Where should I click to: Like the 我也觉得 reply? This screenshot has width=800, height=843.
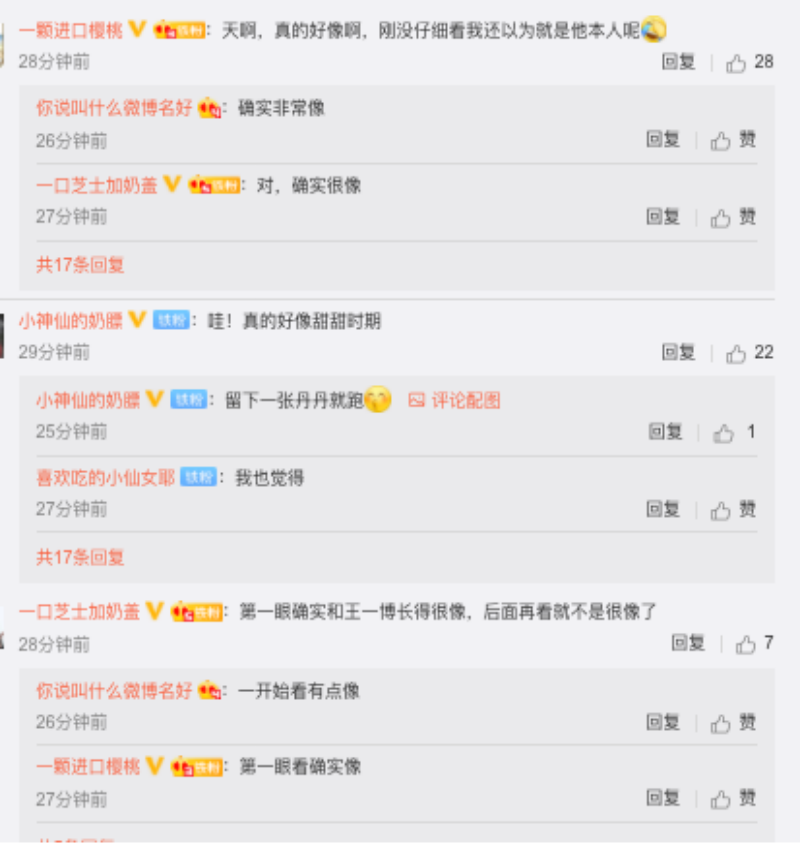tap(721, 510)
